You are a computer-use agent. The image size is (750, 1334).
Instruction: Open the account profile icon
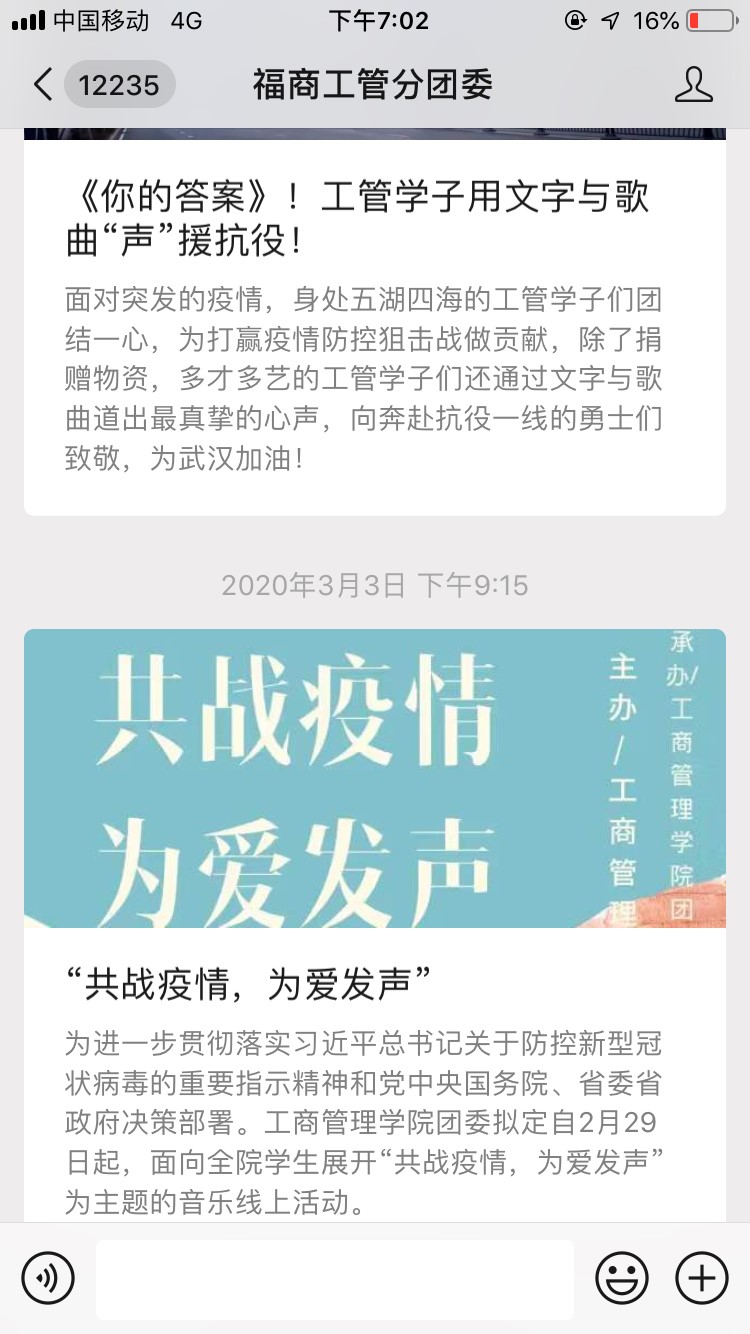click(x=693, y=85)
